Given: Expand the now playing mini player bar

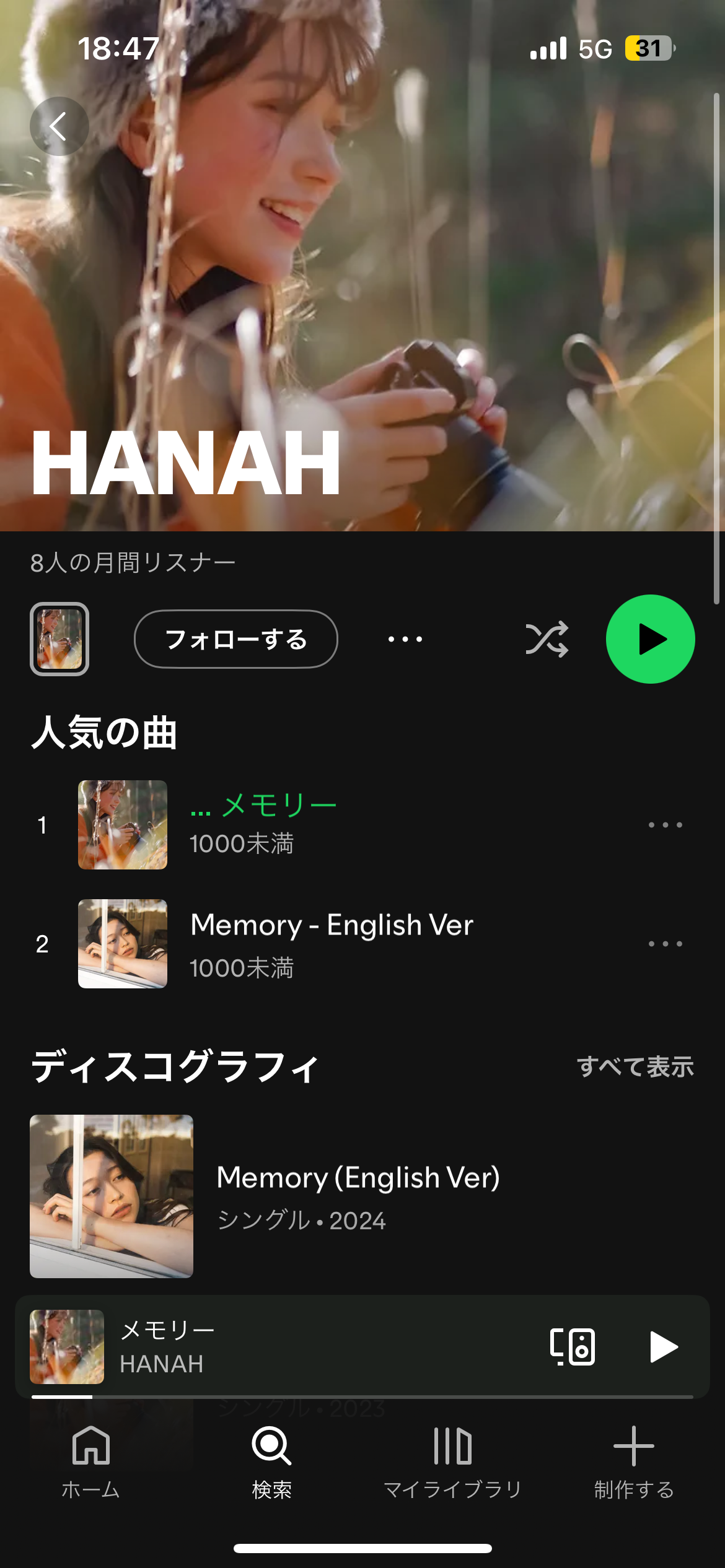Looking at the screenshot, I should point(310,1347).
